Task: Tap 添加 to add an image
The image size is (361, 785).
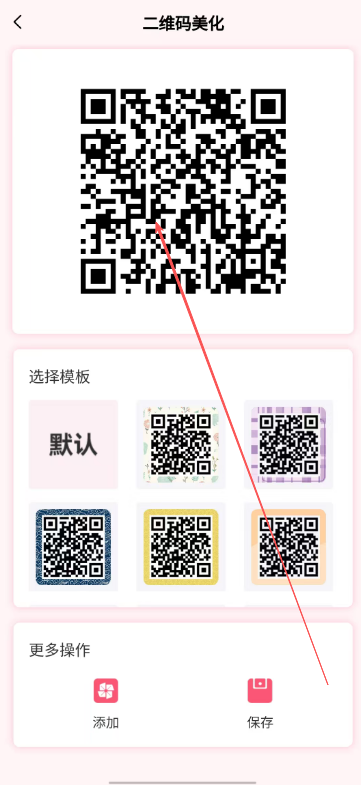Action: click(x=106, y=703)
